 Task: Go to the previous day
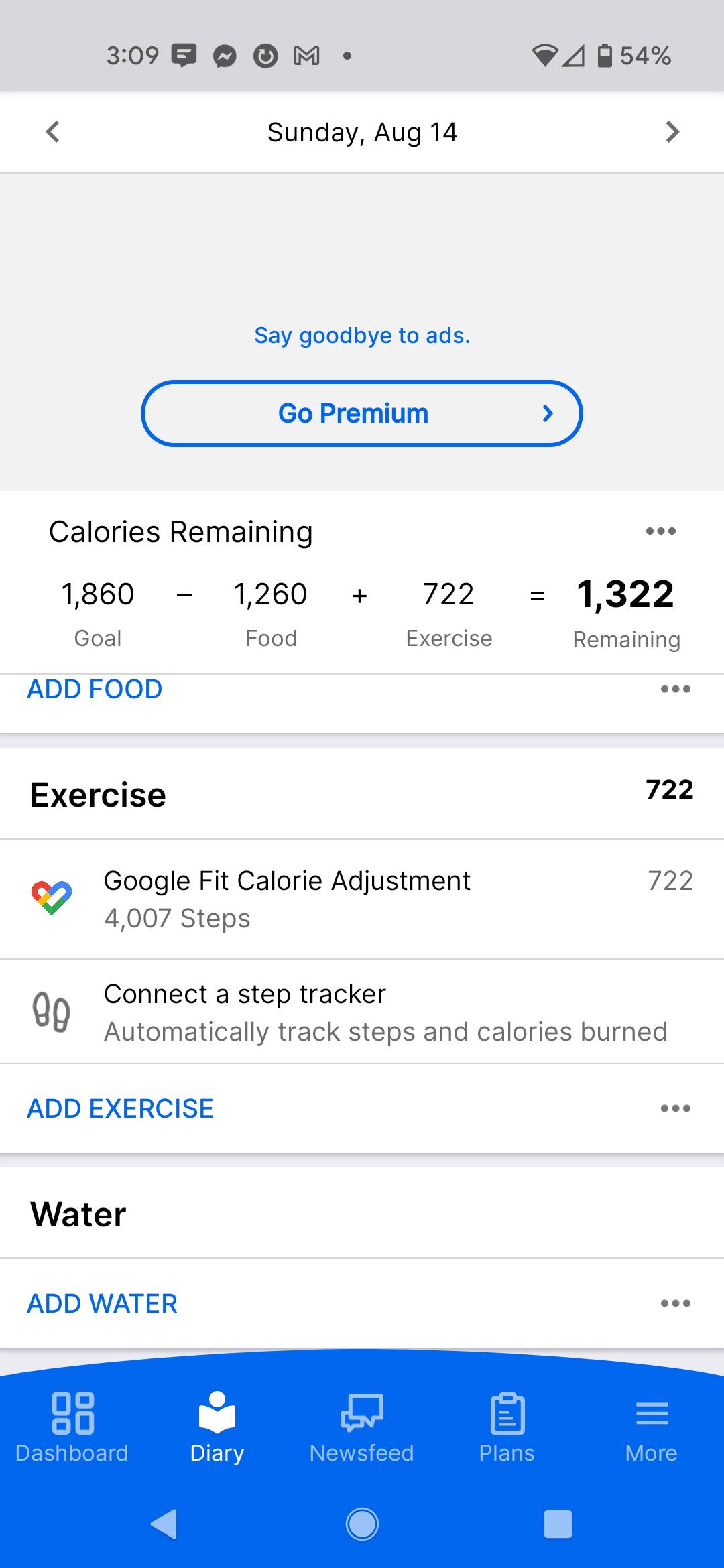point(53,131)
